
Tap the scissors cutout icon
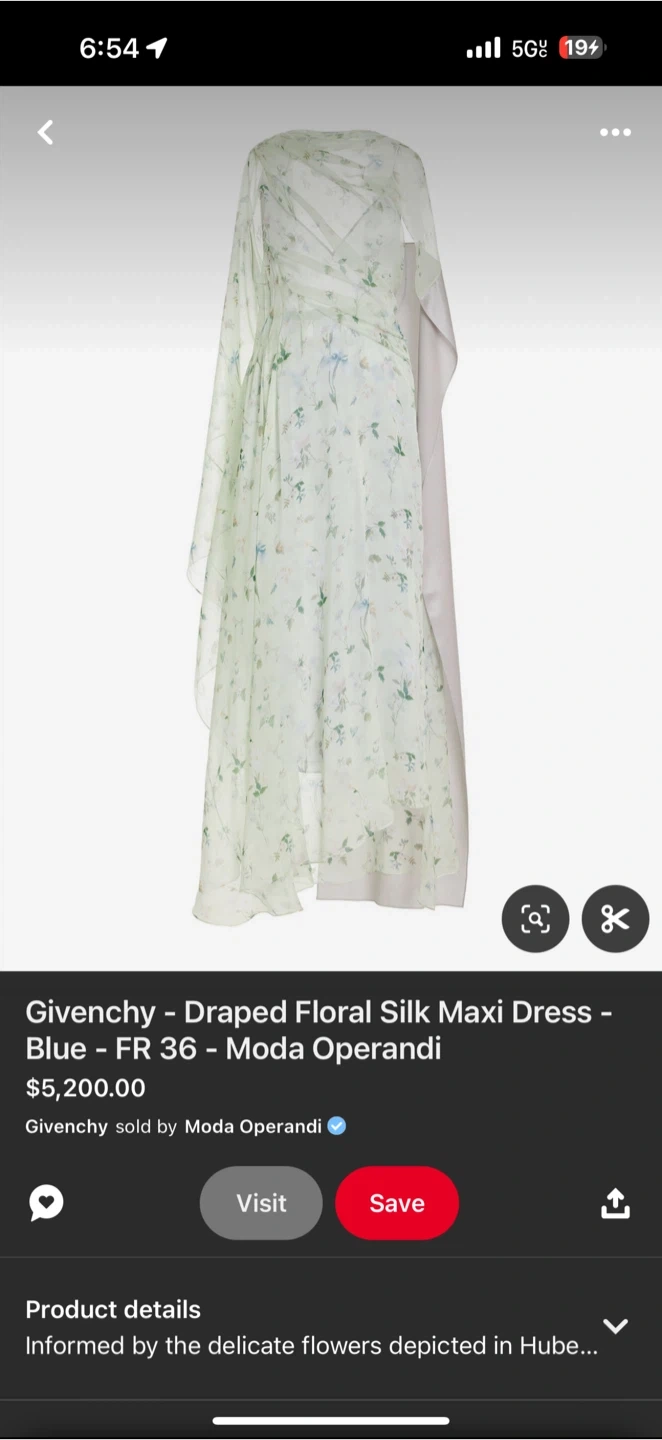tap(615, 919)
